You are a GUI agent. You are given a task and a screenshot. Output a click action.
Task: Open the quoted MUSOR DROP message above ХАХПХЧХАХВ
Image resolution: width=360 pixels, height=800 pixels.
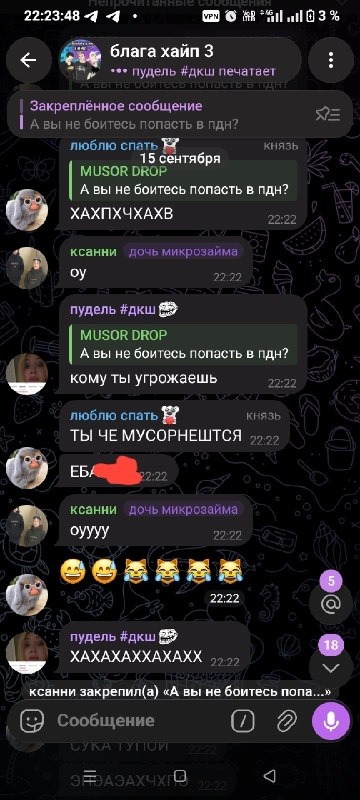click(184, 181)
